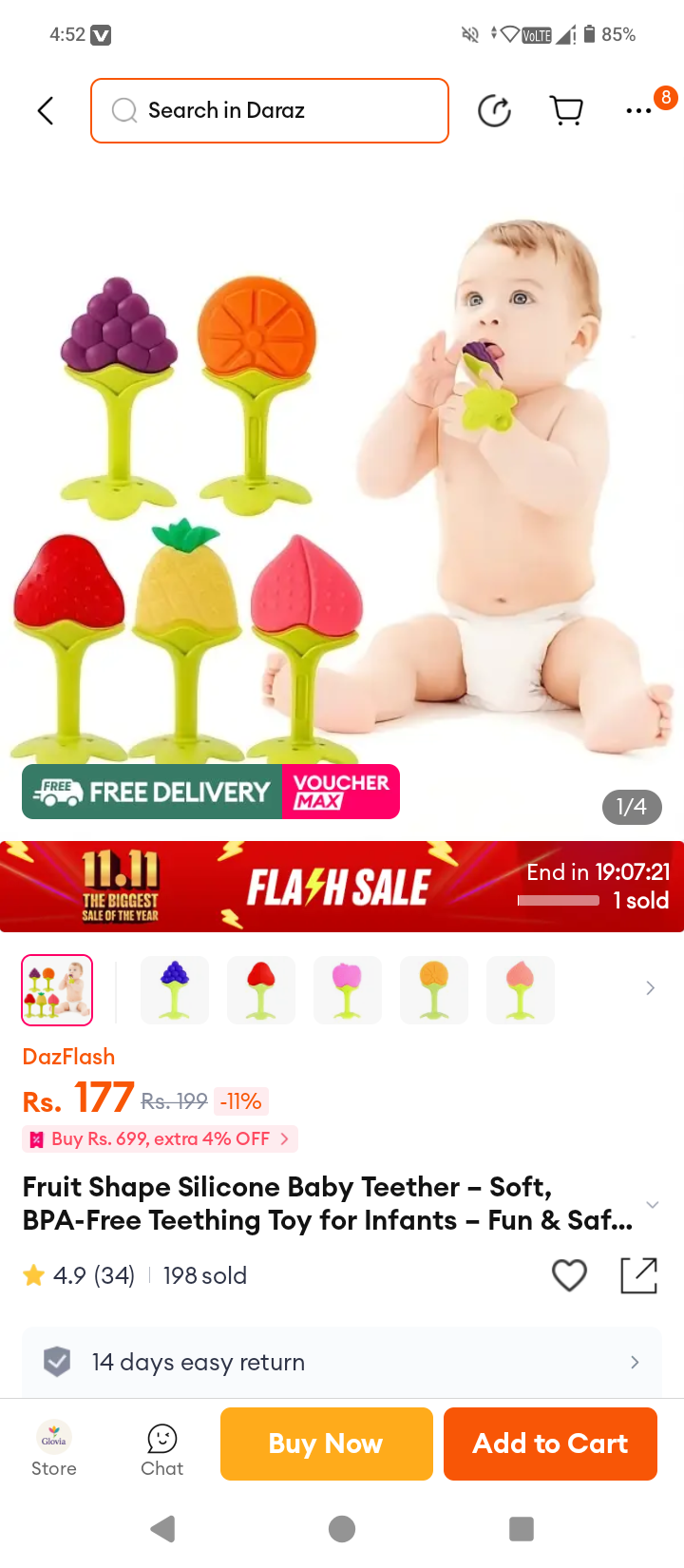This screenshot has width=684, height=1568.
Task: Share this product
Action: tap(639, 1275)
